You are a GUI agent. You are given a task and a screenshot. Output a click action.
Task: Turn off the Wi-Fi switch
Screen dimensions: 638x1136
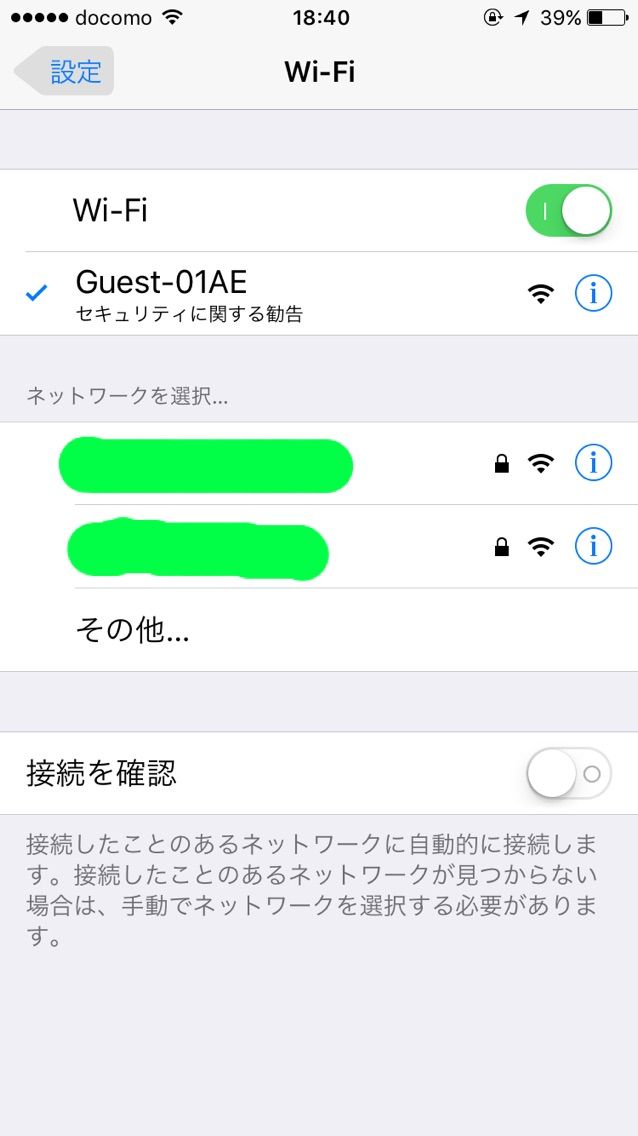[x=568, y=211]
